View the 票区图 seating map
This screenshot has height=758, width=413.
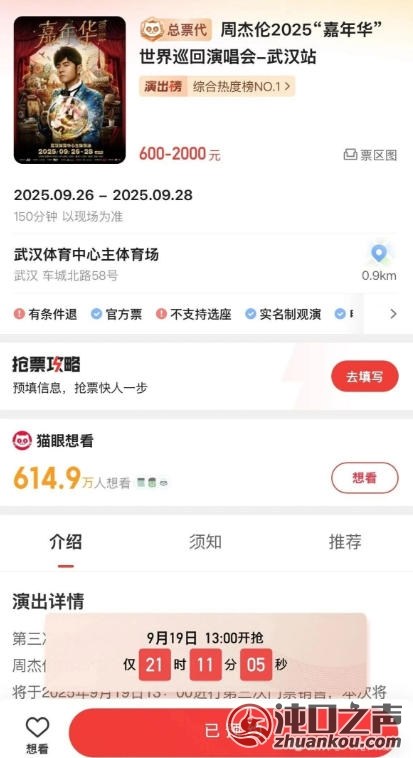[370, 155]
